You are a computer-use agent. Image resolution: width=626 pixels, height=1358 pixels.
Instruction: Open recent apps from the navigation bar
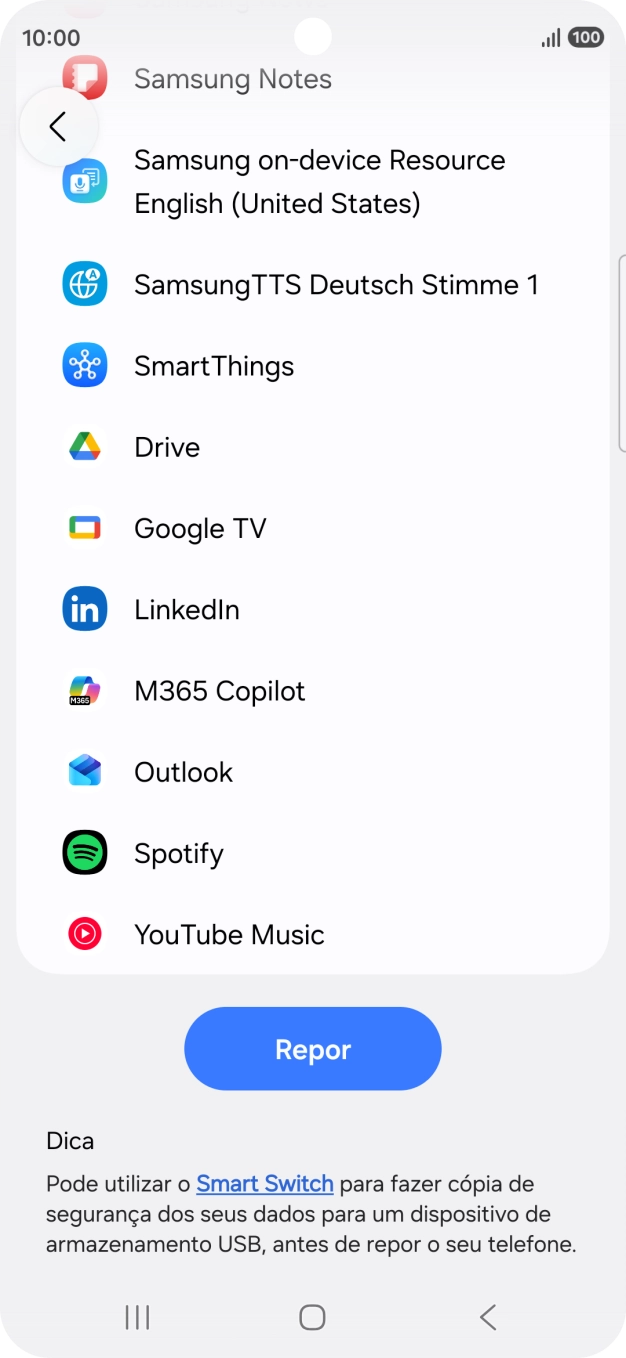coord(137,1317)
